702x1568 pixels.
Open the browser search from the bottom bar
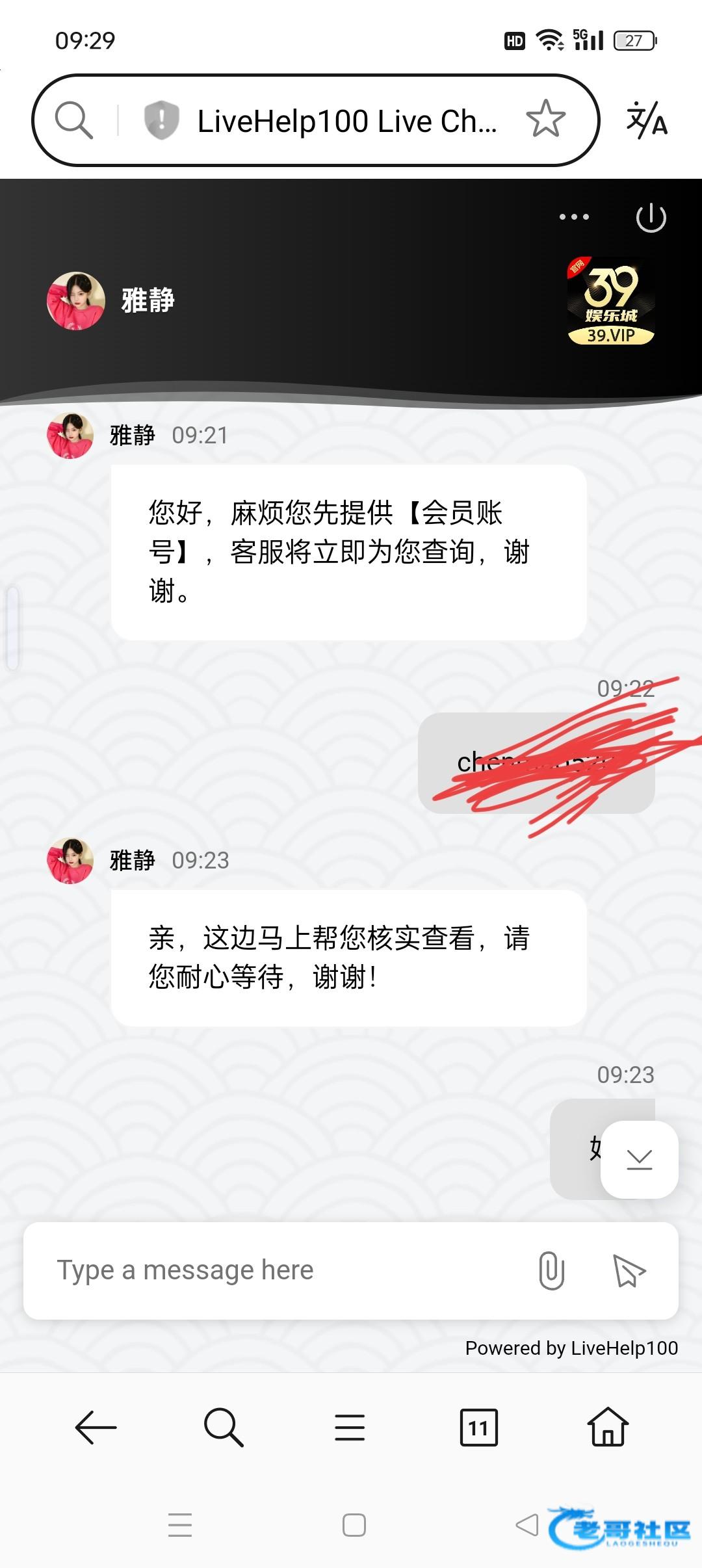tap(223, 1428)
